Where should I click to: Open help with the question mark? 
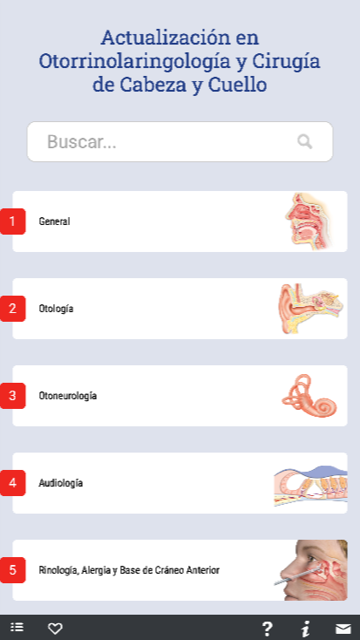tap(267, 629)
